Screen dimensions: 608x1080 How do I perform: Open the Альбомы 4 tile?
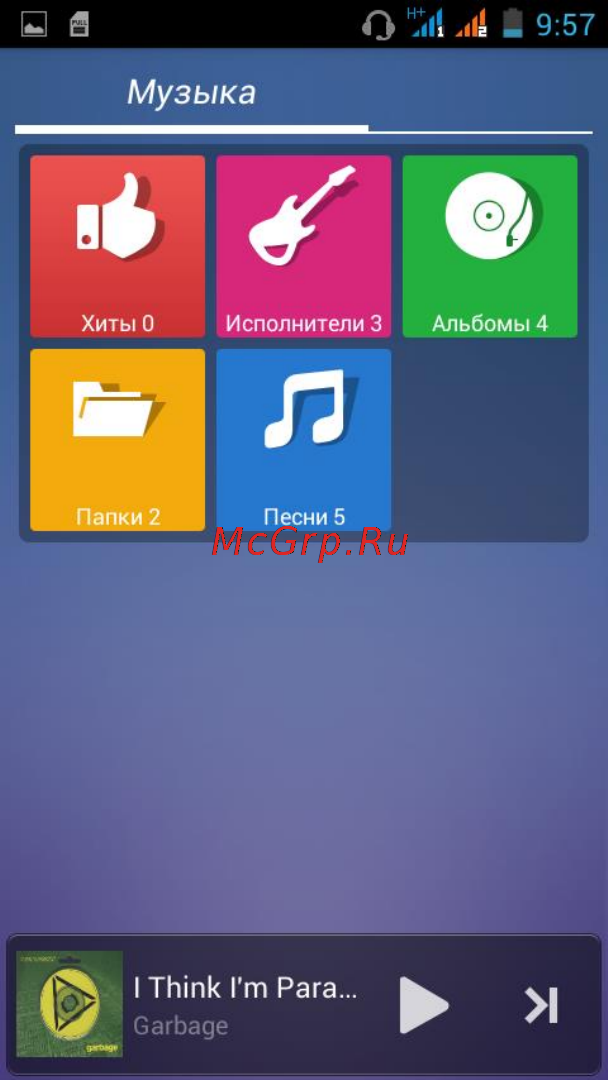pyautogui.click(x=489, y=246)
